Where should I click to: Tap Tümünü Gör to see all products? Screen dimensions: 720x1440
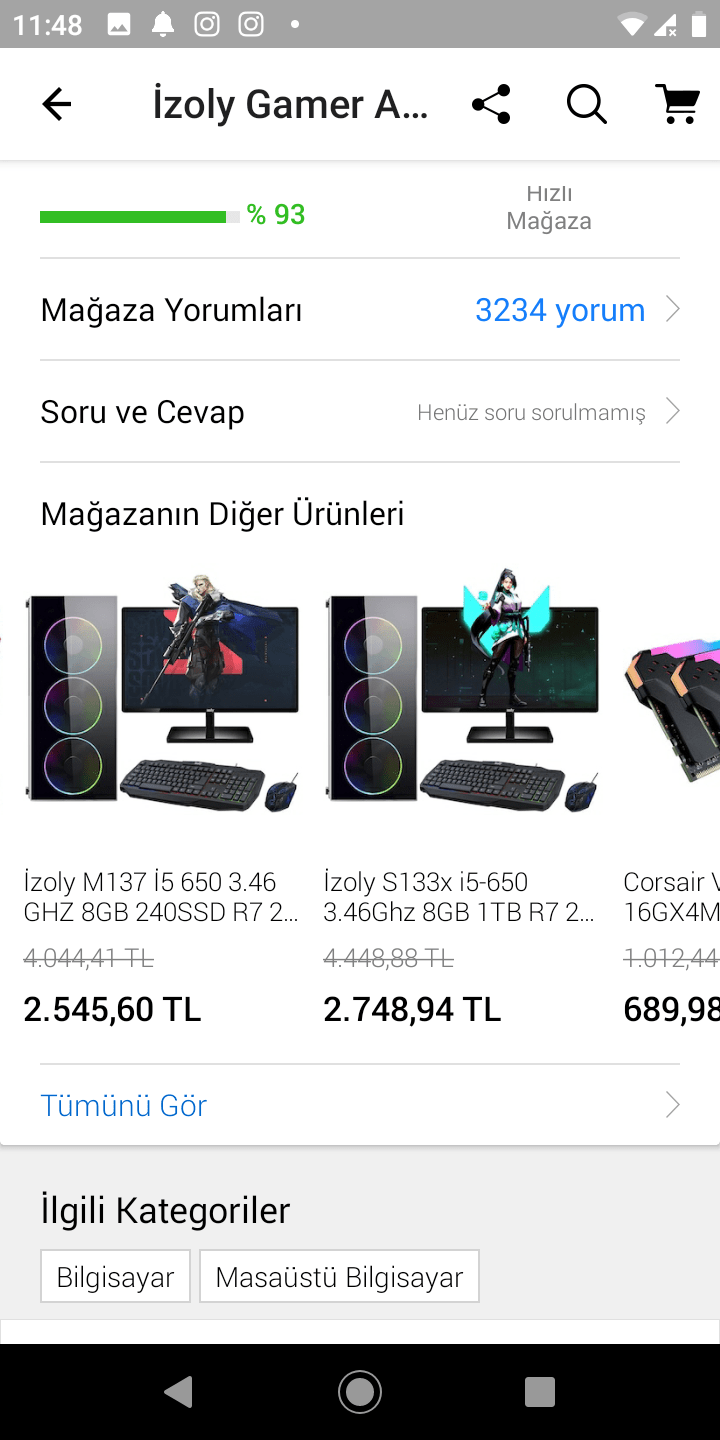click(360, 1105)
